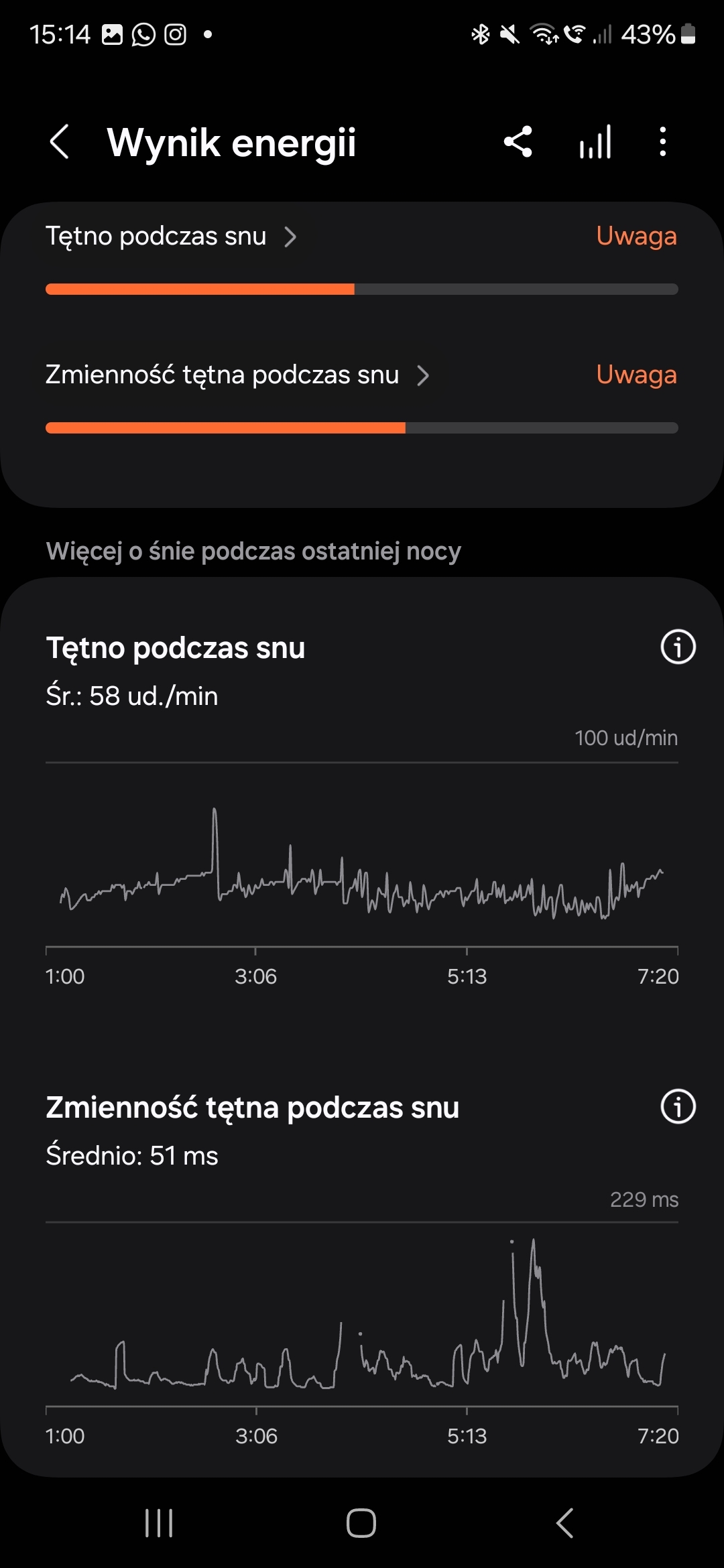
Task: Go back from Wynik energii screen
Action: (60, 142)
